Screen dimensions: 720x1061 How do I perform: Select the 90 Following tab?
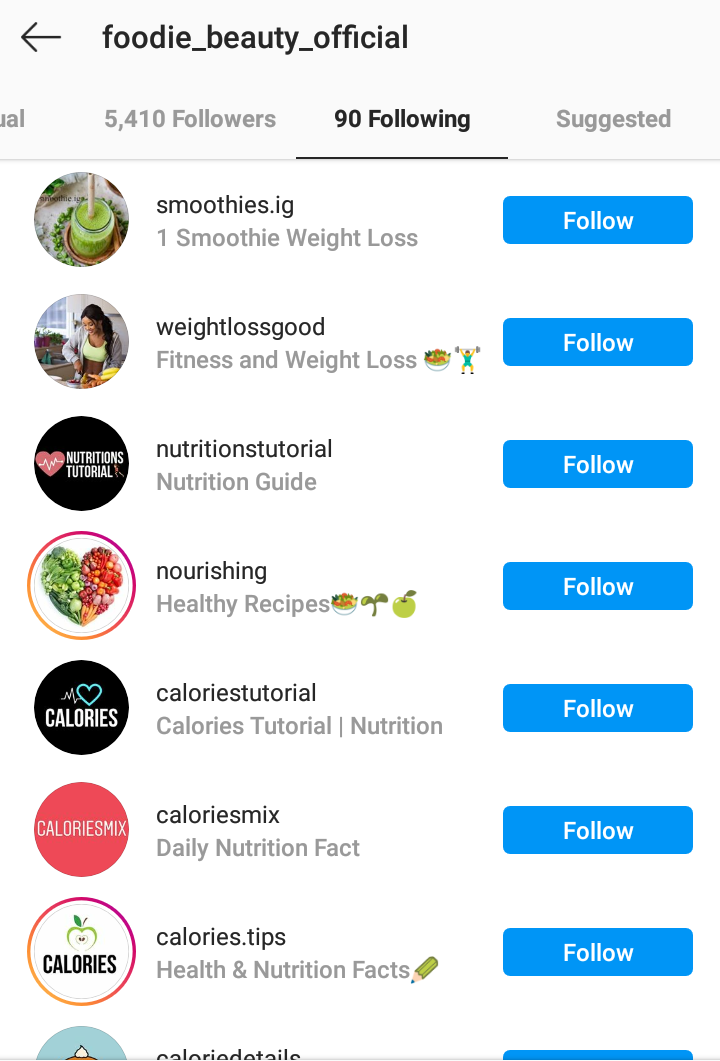tap(402, 119)
